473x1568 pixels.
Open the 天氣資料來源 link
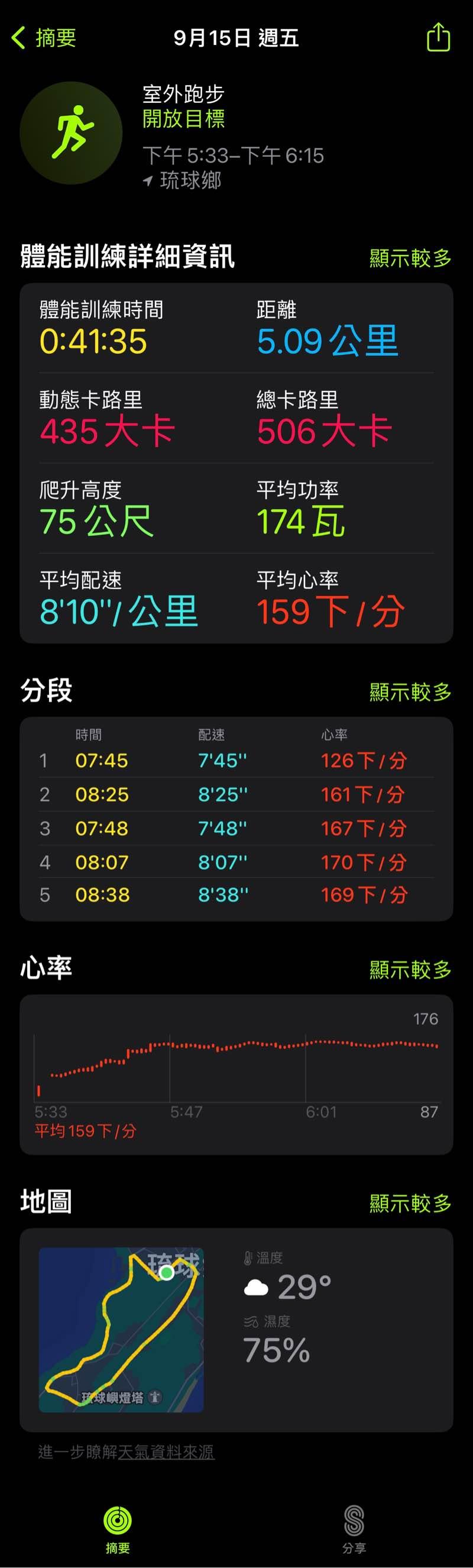(166, 1452)
